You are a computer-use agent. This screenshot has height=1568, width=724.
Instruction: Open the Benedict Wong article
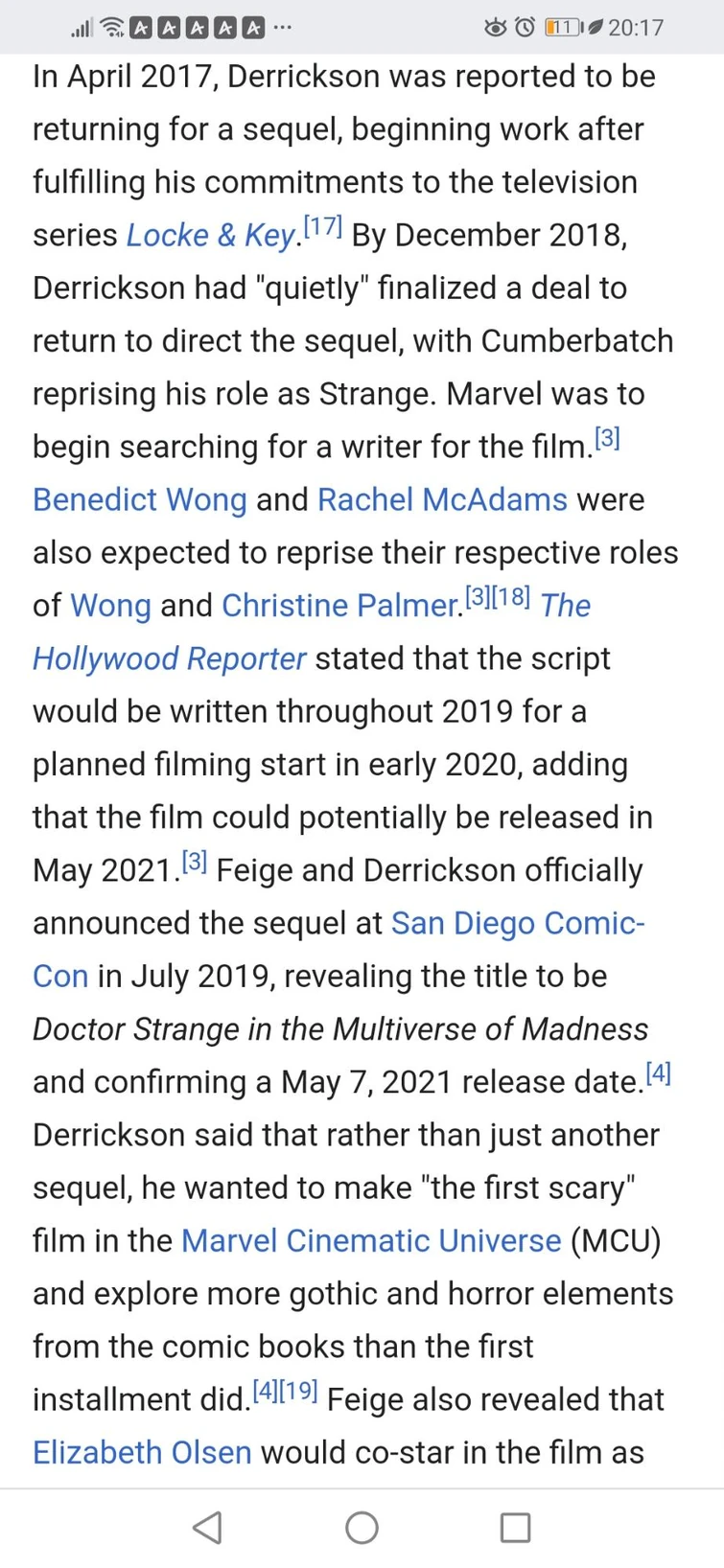[x=140, y=499]
